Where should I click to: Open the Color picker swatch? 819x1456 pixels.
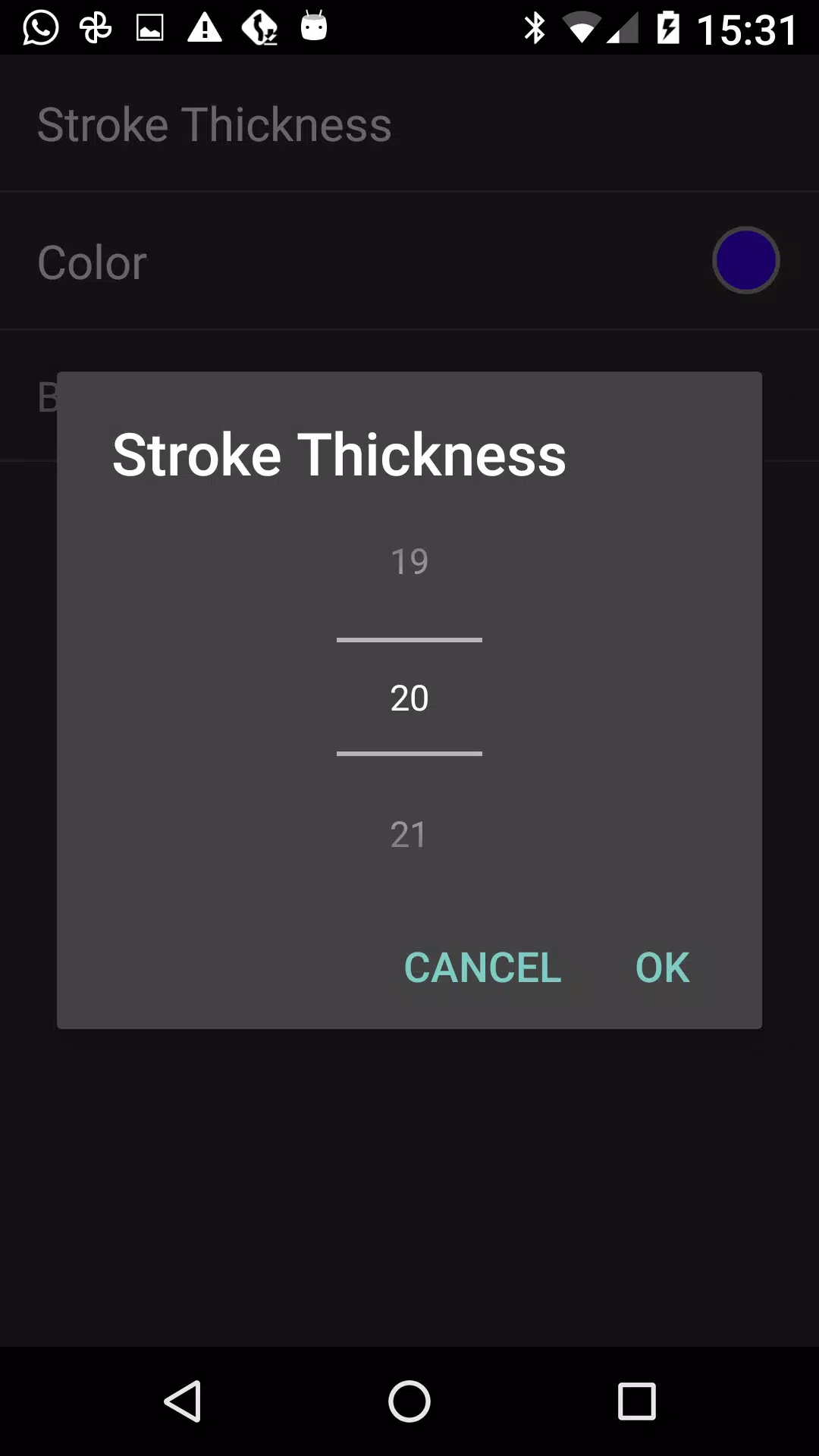point(746,260)
